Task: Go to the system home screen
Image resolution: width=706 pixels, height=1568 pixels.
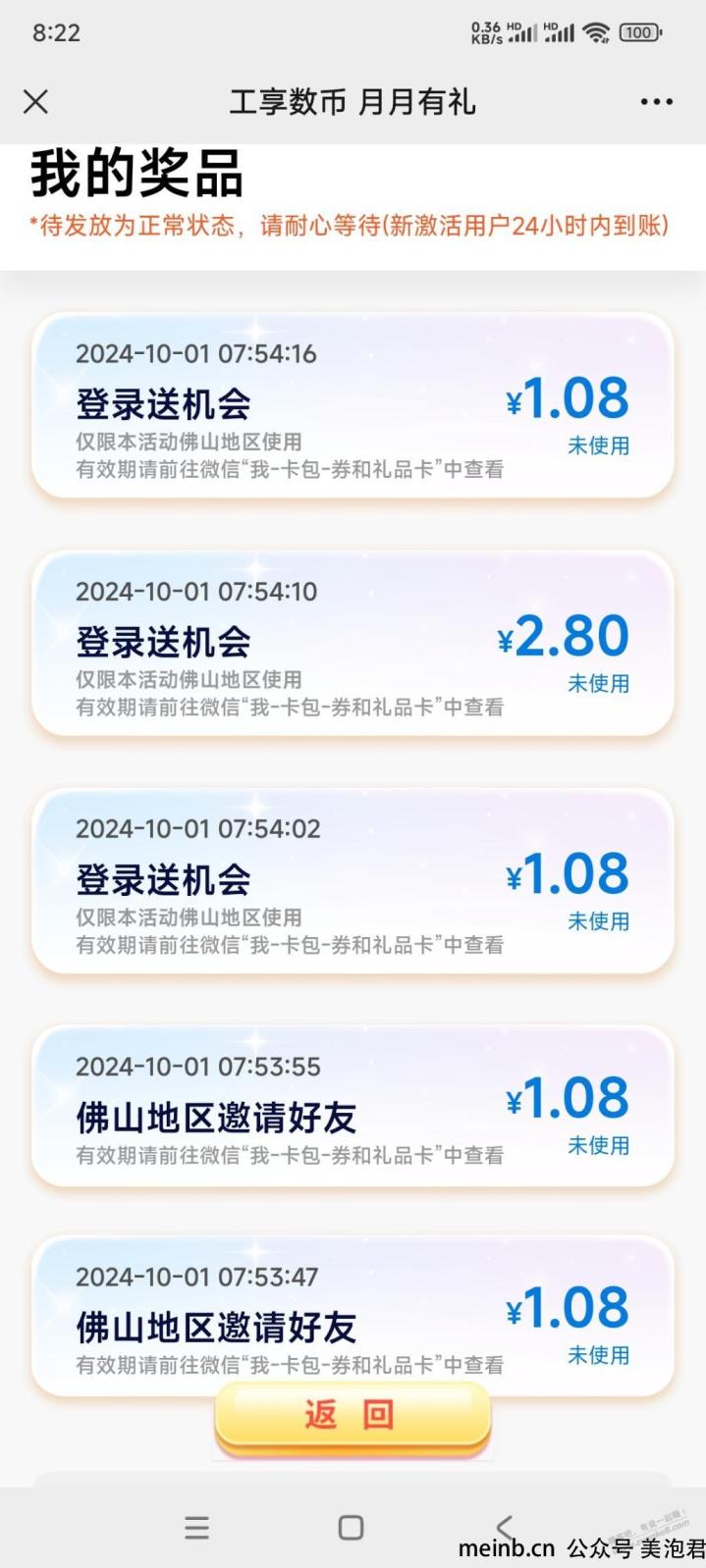Action: tap(351, 1528)
